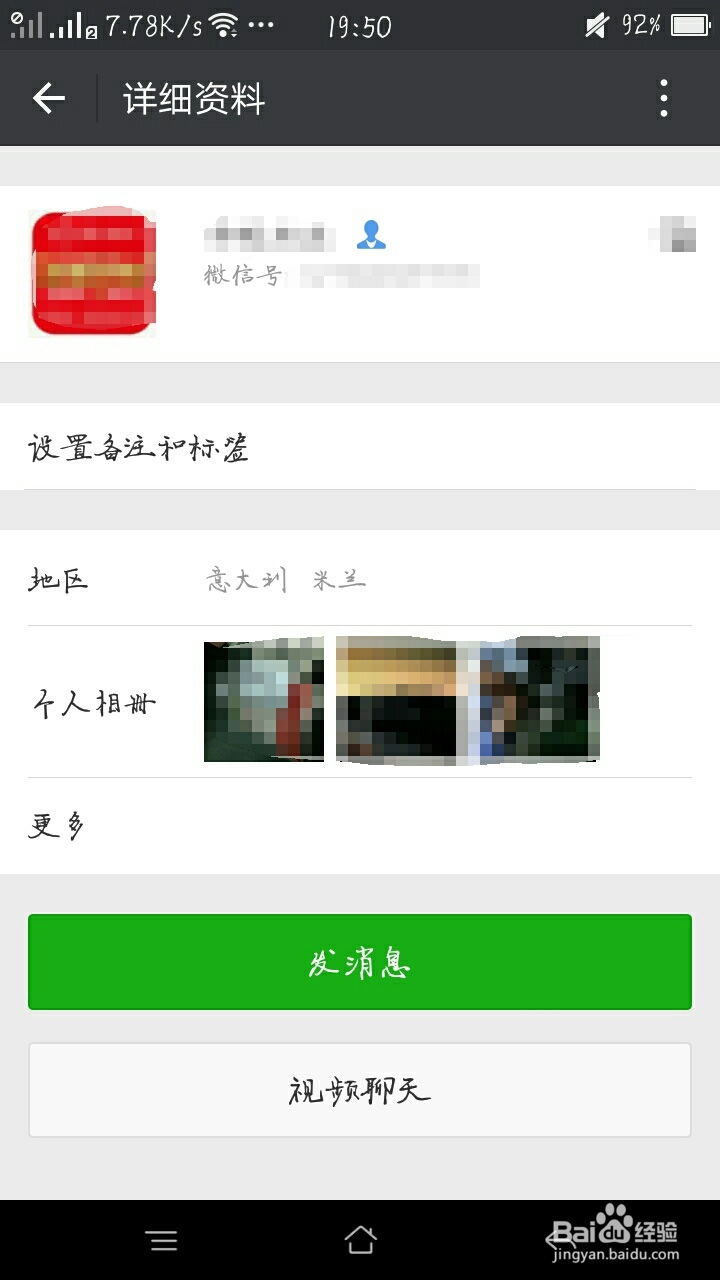Tap 发消息 to send a message
Image resolution: width=720 pixels, height=1280 pixels.
pyautogui.click(x=360, y=960)
